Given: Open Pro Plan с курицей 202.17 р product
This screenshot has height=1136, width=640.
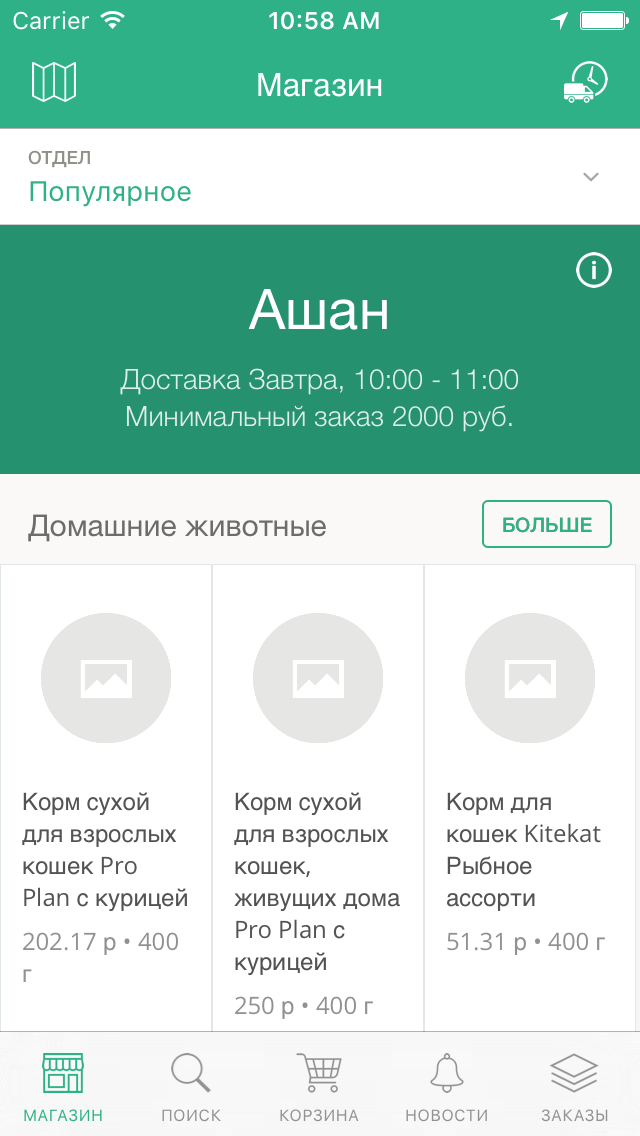Looking at the screenshot, I should click(106, 798).
